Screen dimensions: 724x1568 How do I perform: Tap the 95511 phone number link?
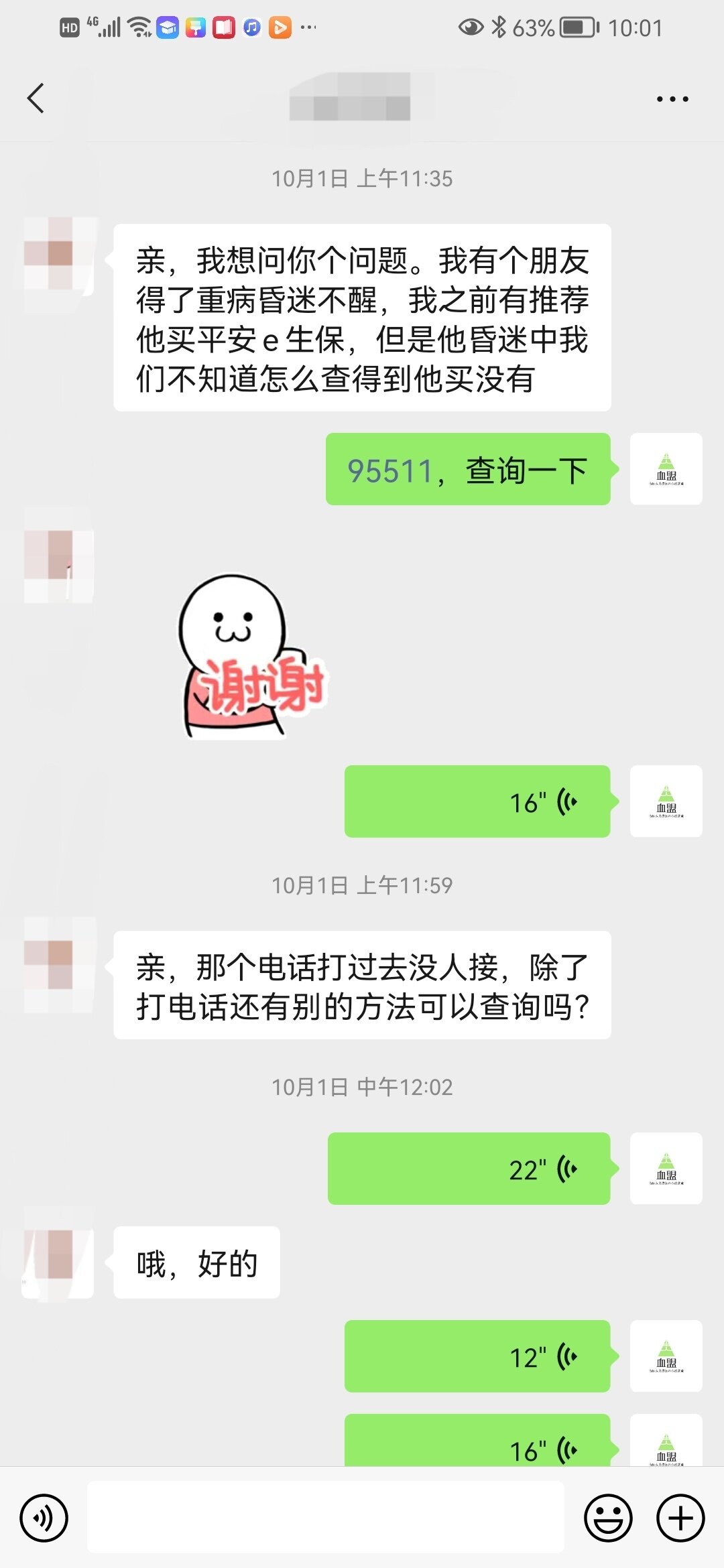tap(390, 470)
